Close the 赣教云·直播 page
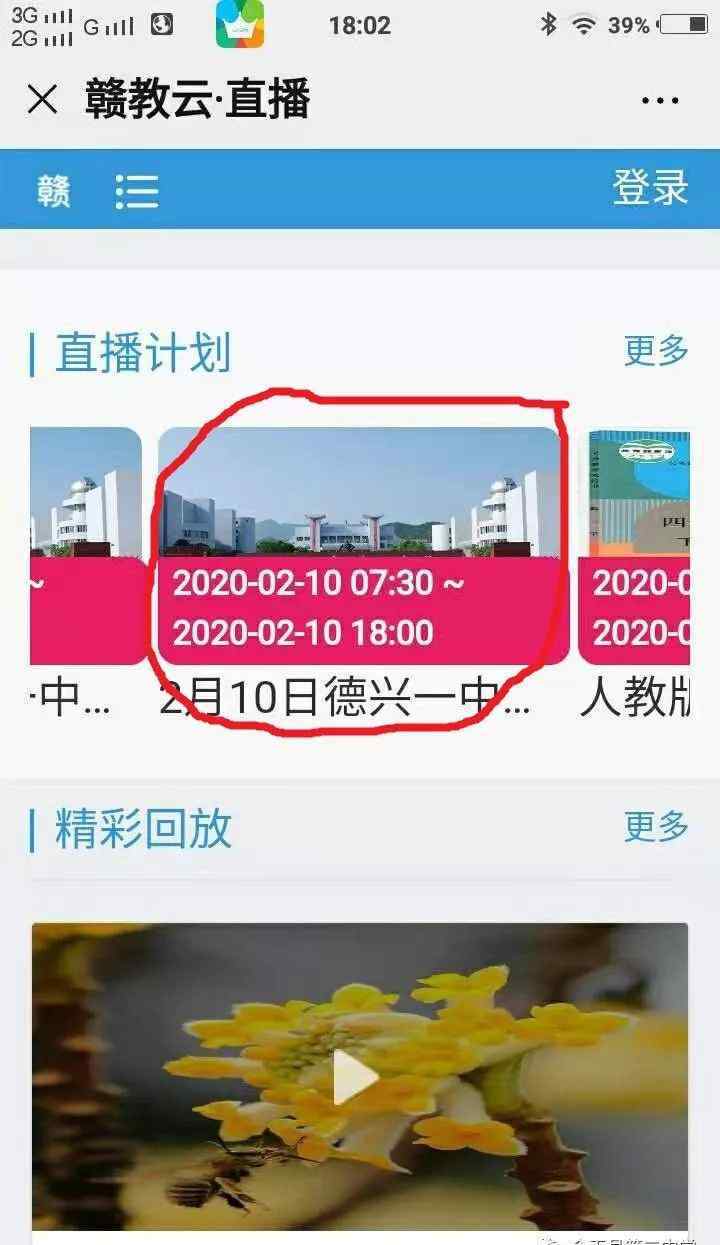 (x=43, y=100)
